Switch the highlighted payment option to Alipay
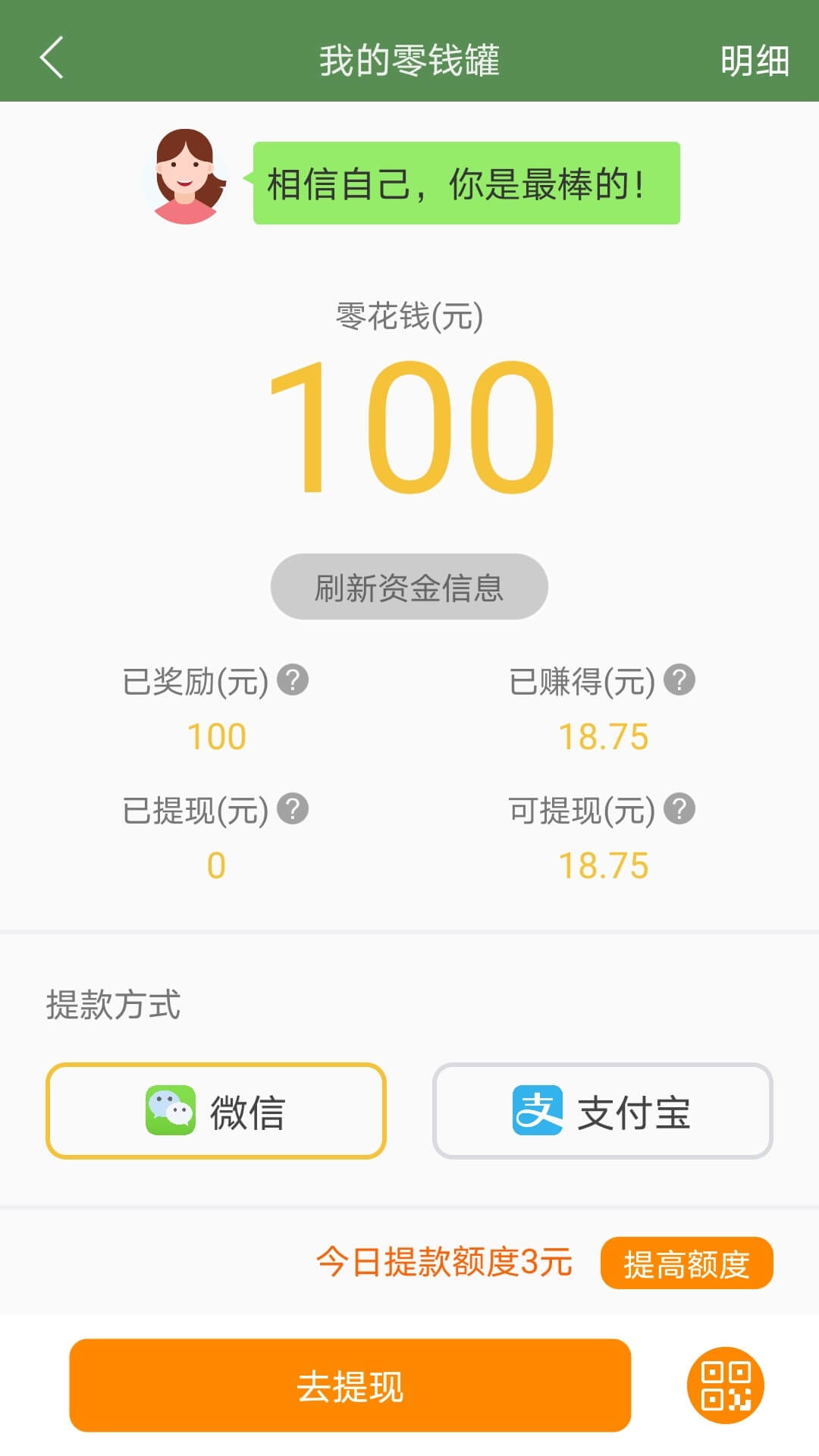 click(603, 1110)
